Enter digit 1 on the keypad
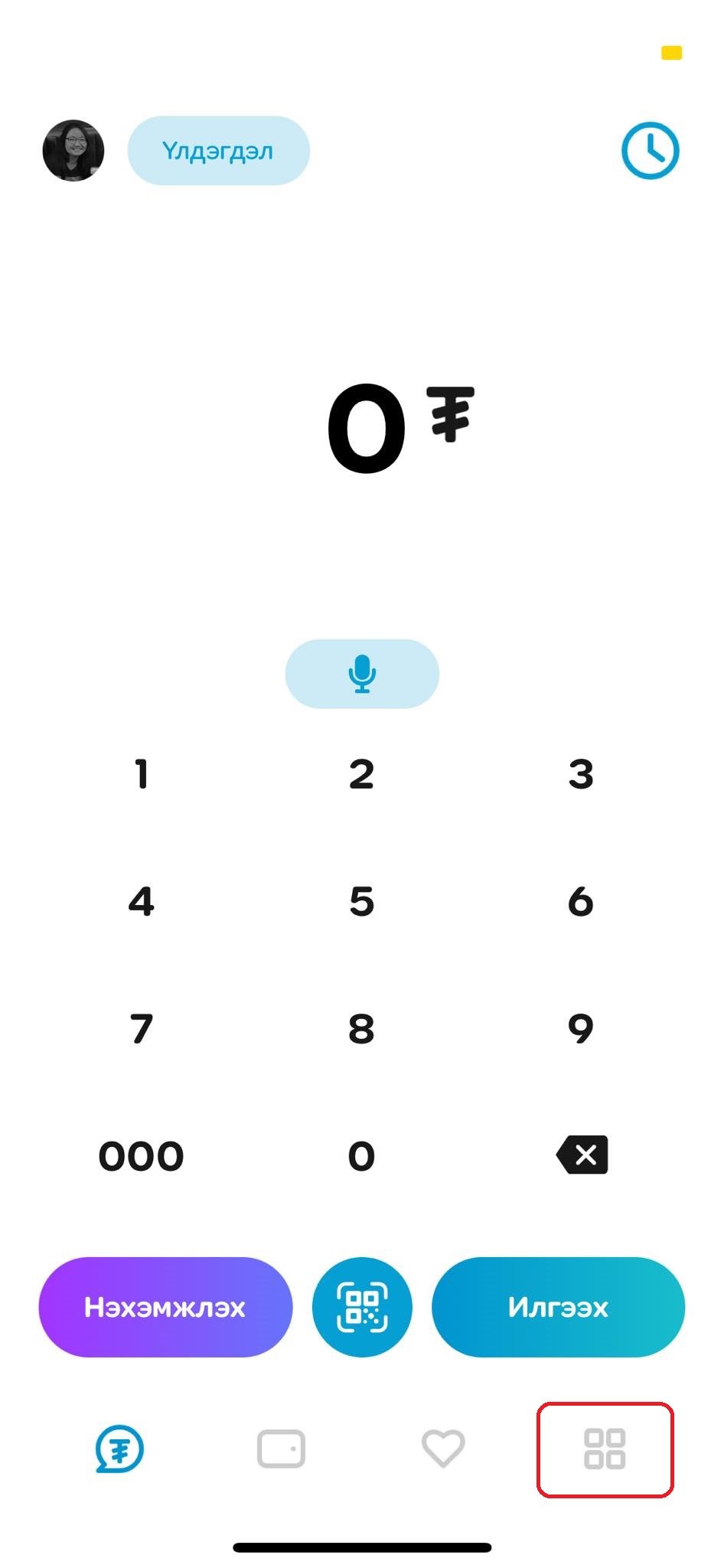The height and width of the screenshot is (1568, 724). click(142, 774)
